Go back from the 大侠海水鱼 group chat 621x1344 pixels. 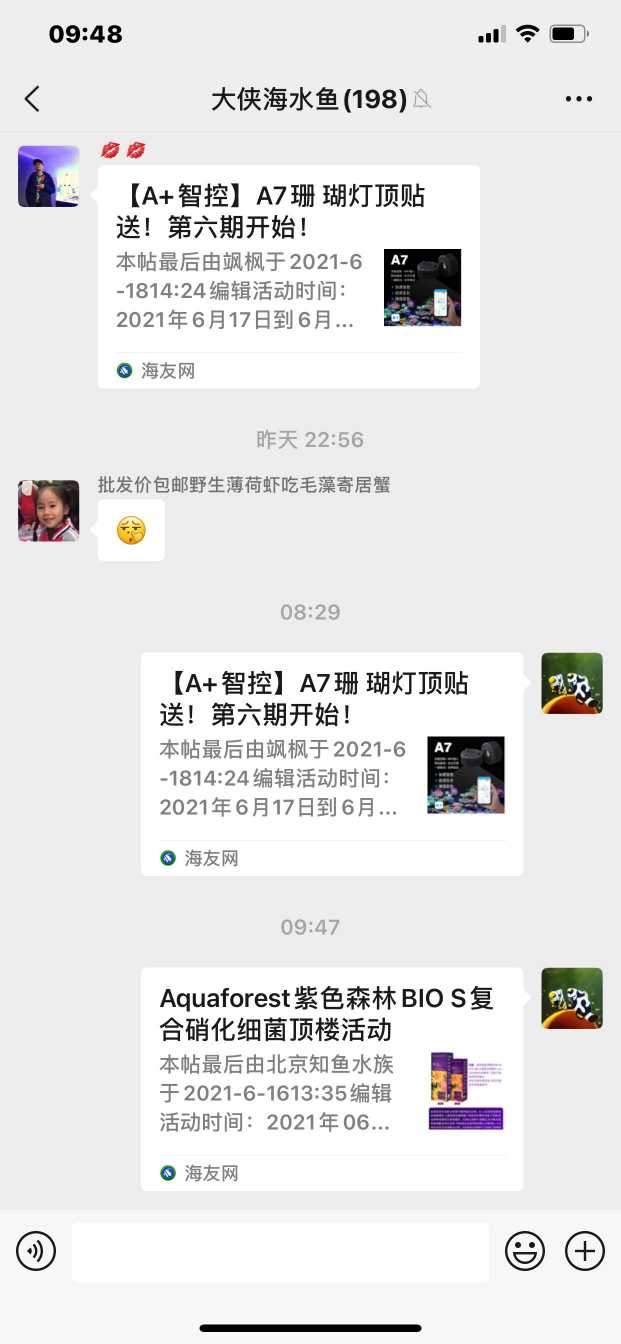click(x=32, y=99)
